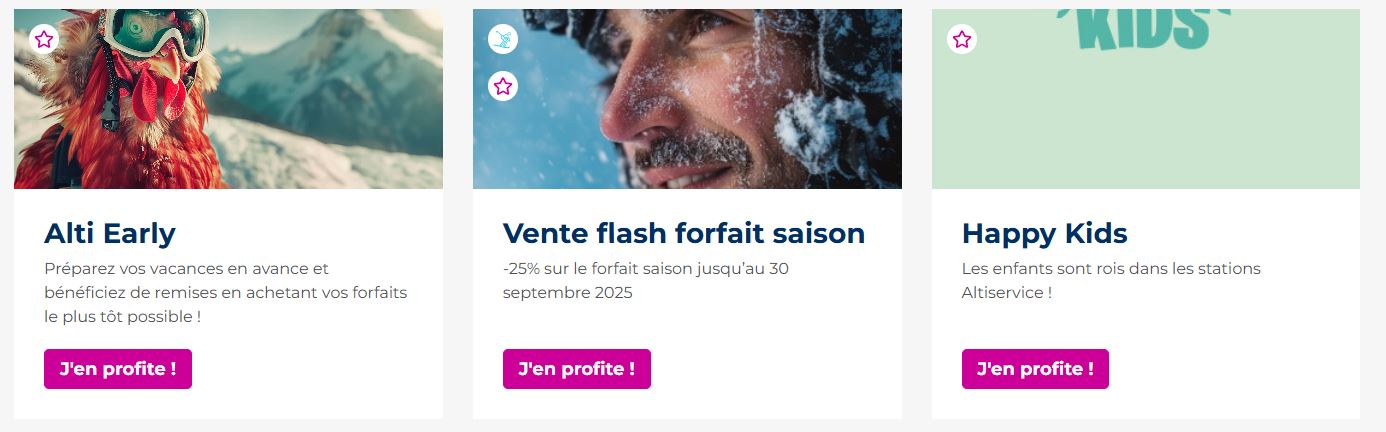Tap star icon on Vente flash card
Image resolution: width=1386 pixels, height=432 pixels.
click(503, 86)
